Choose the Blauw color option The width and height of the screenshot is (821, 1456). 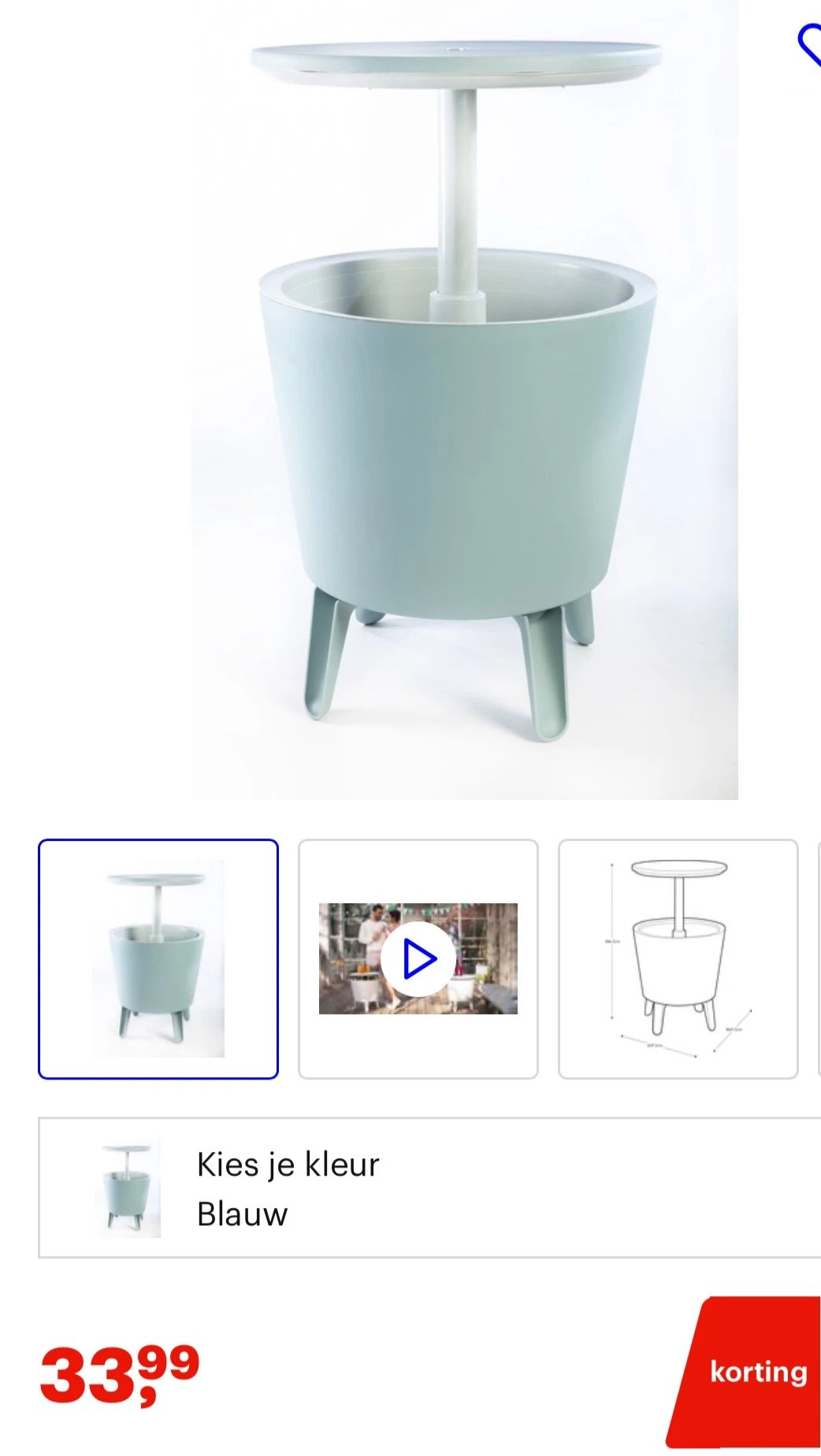point(241,1213)
